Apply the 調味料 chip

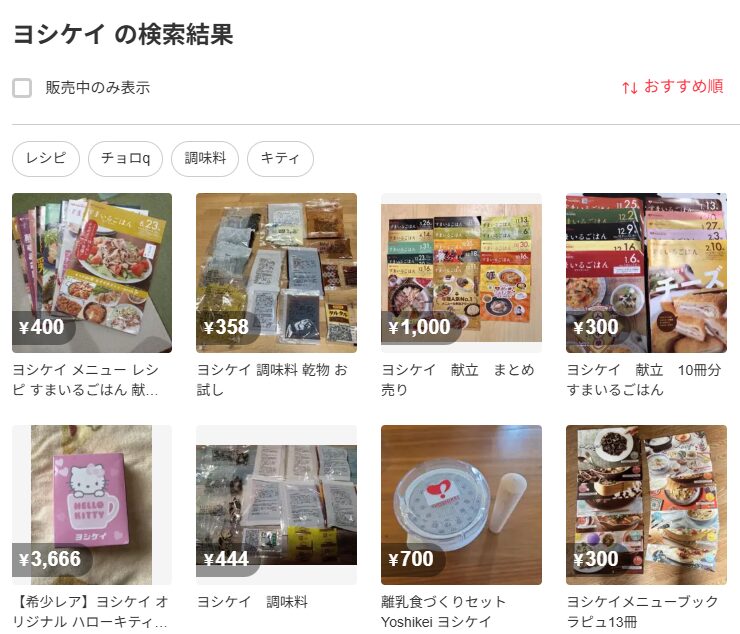(x=205, y=158)
